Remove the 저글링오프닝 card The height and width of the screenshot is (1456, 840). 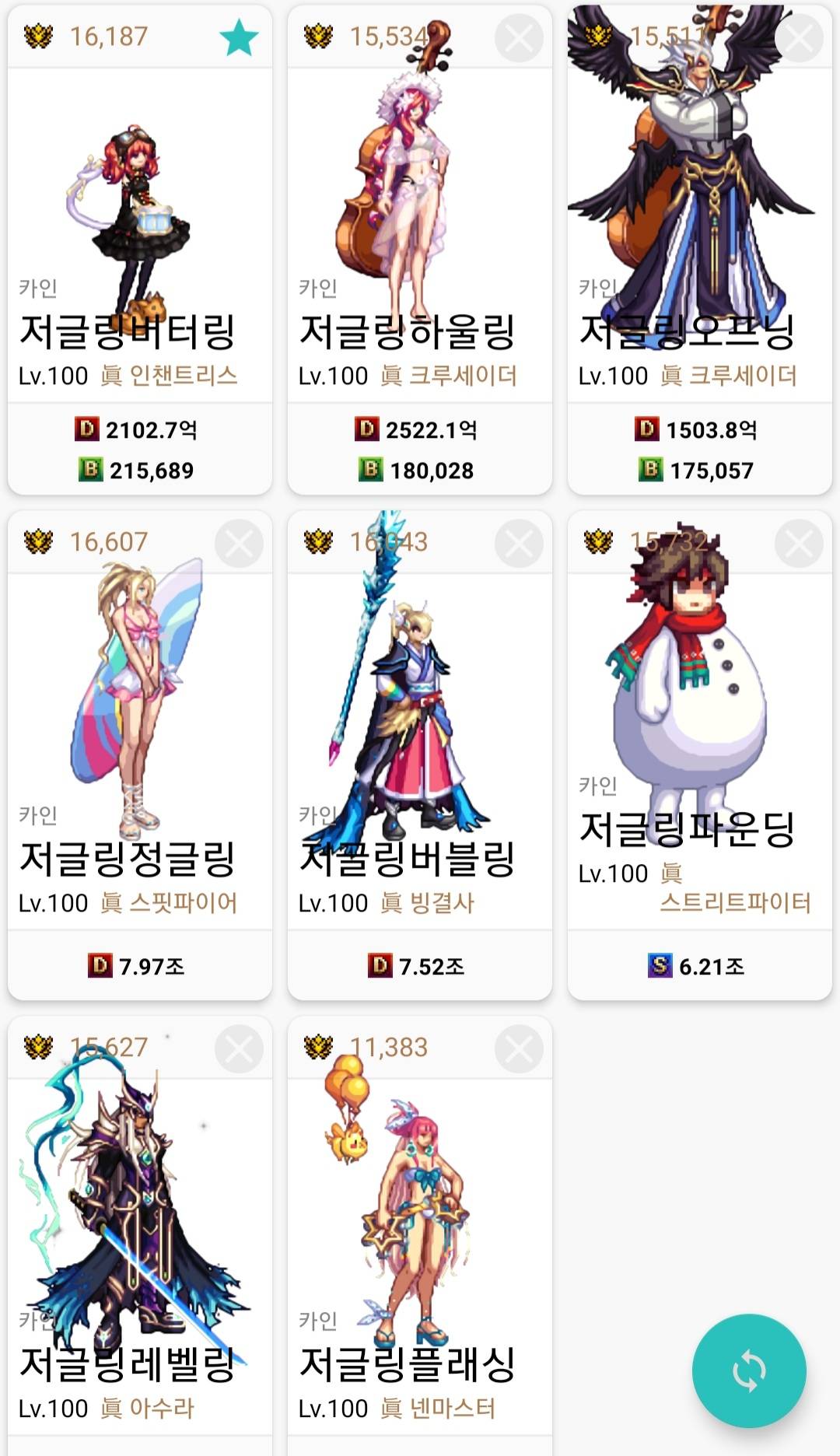[799, 37]
